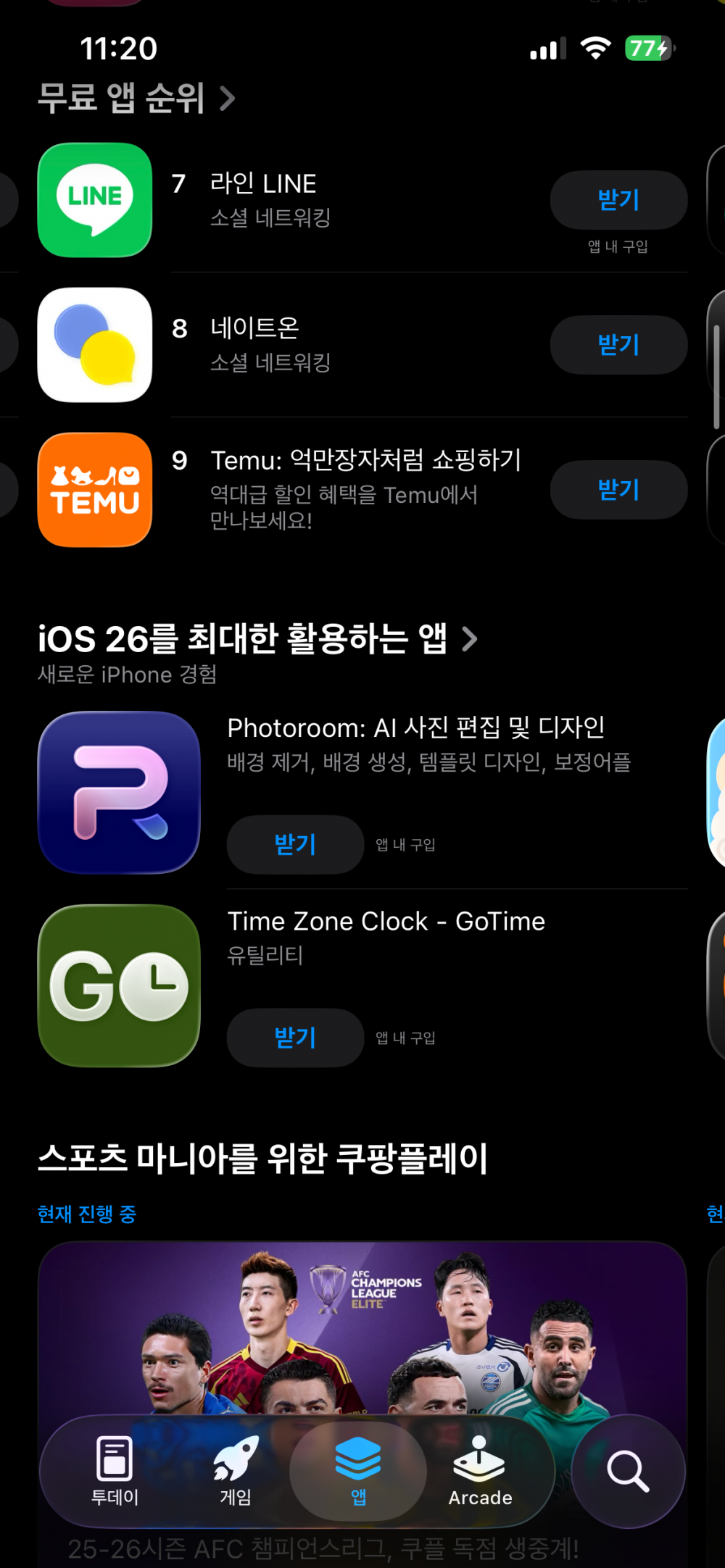Expand the iOS 26를 최대한 활용하는 앱 section
This screenshot has height=1568, width=725.
pyautogui.click(x=257, y=639)
